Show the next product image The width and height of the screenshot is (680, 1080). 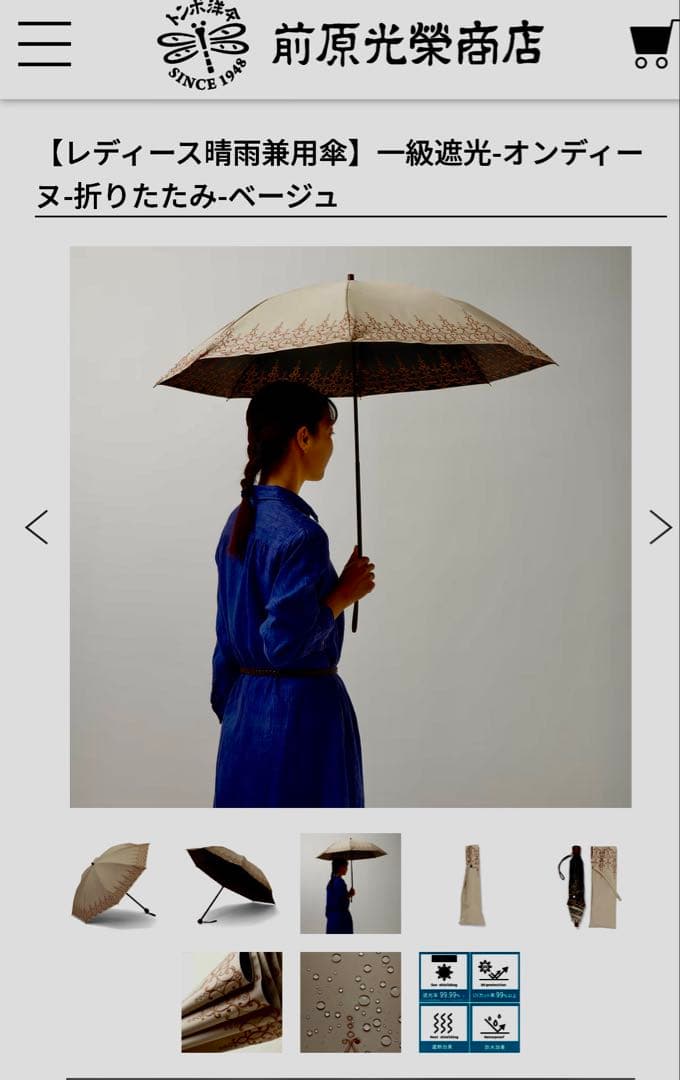point(659,527)
